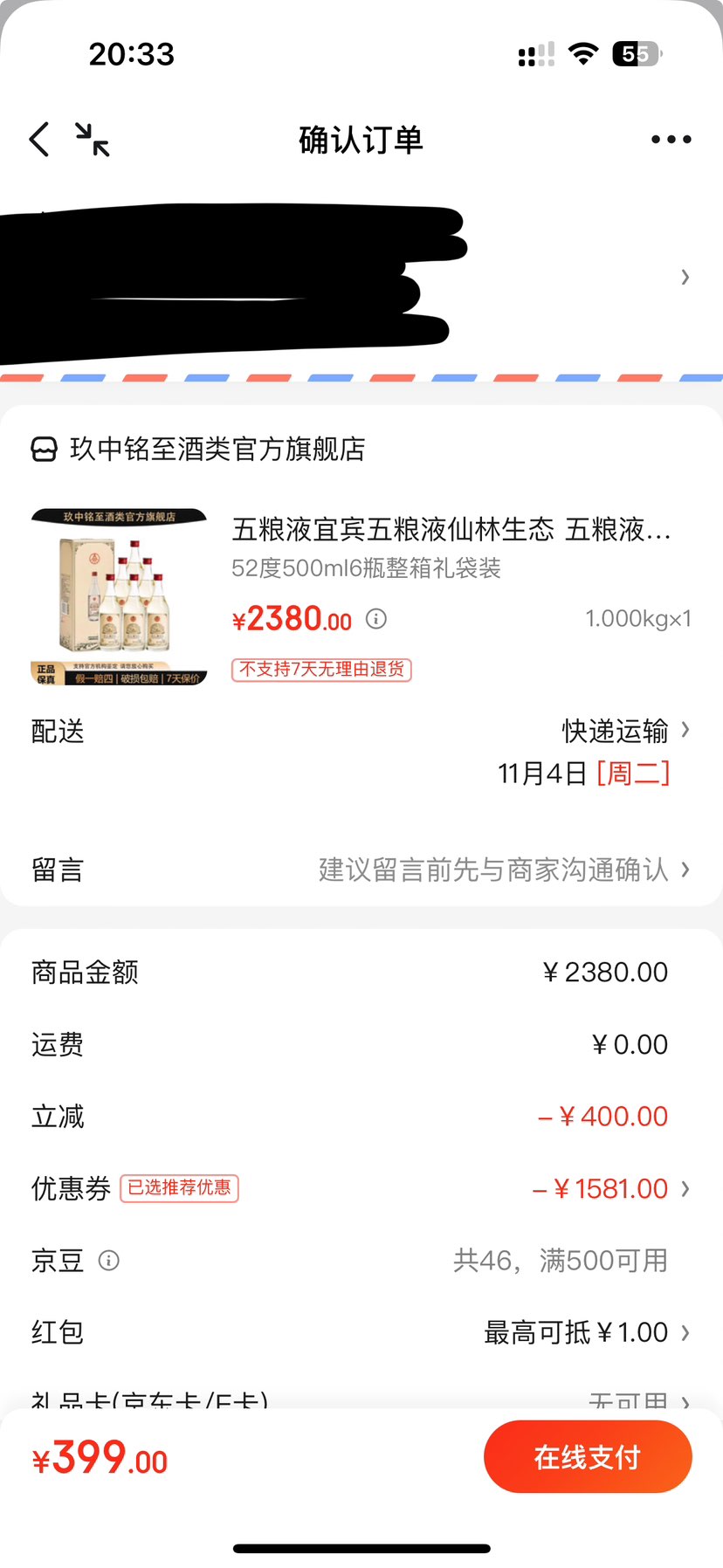Tap the storefront icon beside shop name

[44, 450]
